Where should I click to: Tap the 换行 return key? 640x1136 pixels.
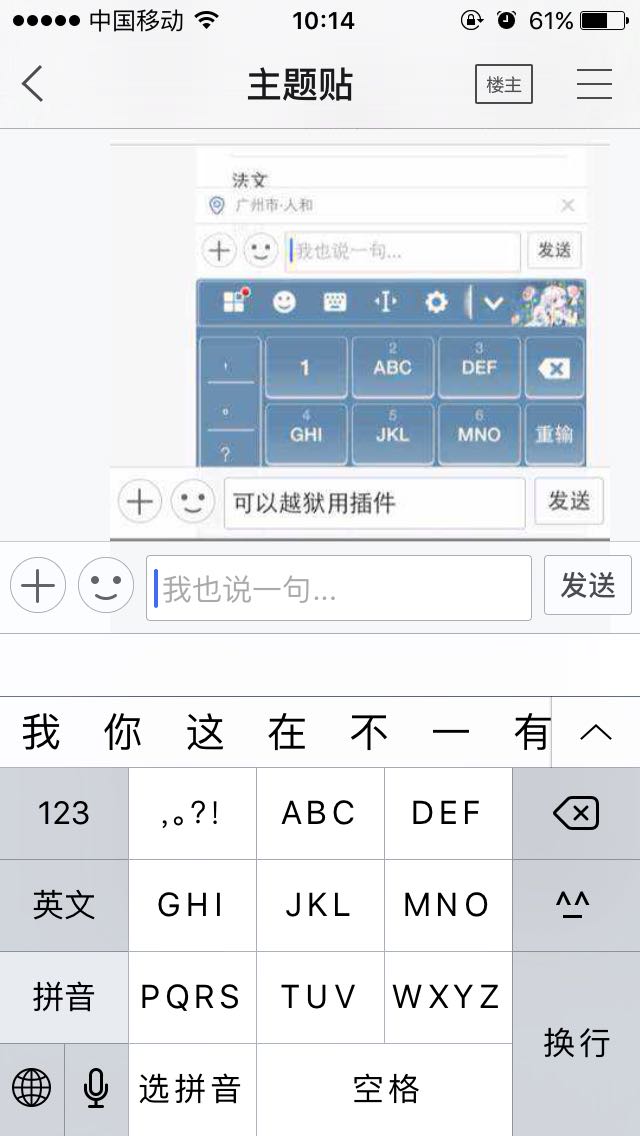(576, 1044)
